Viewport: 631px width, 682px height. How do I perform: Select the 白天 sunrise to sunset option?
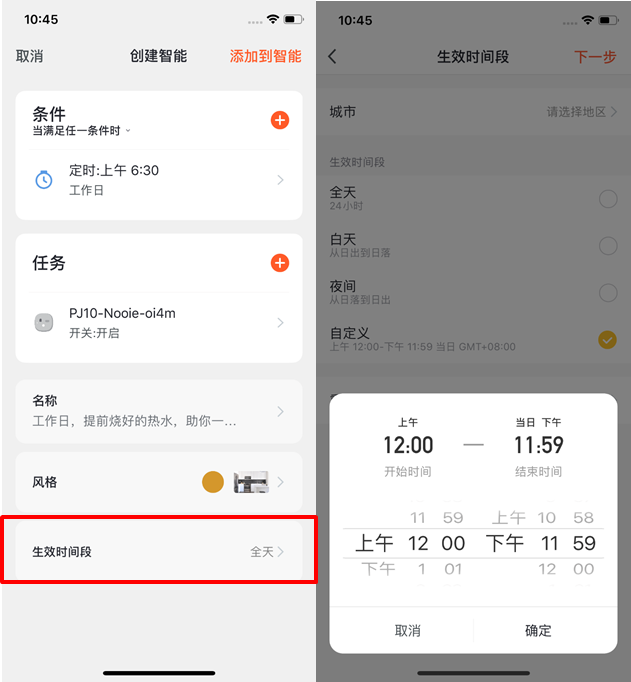473,245
